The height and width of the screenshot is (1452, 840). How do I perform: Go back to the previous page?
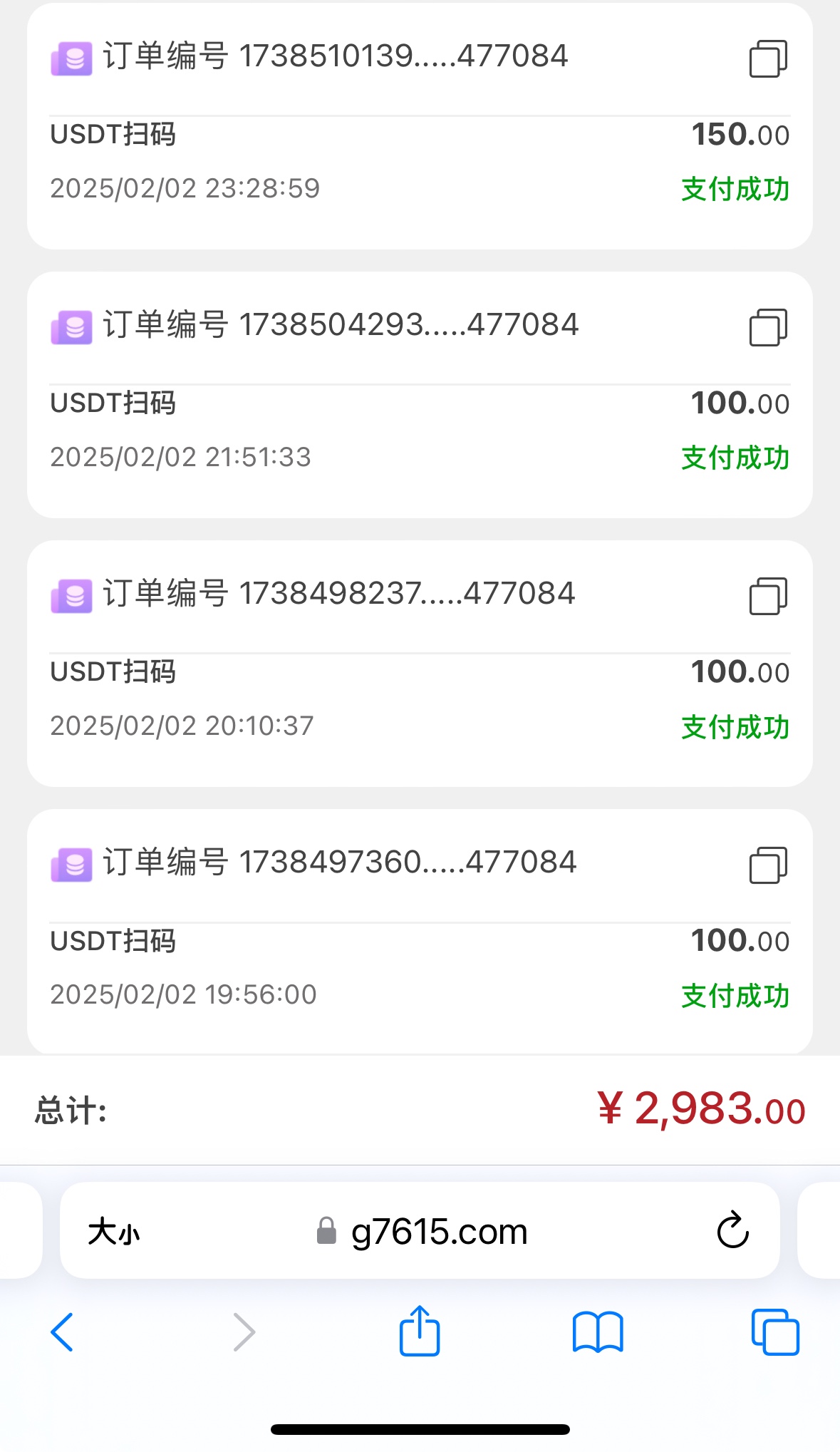[x=62, y=1332]
